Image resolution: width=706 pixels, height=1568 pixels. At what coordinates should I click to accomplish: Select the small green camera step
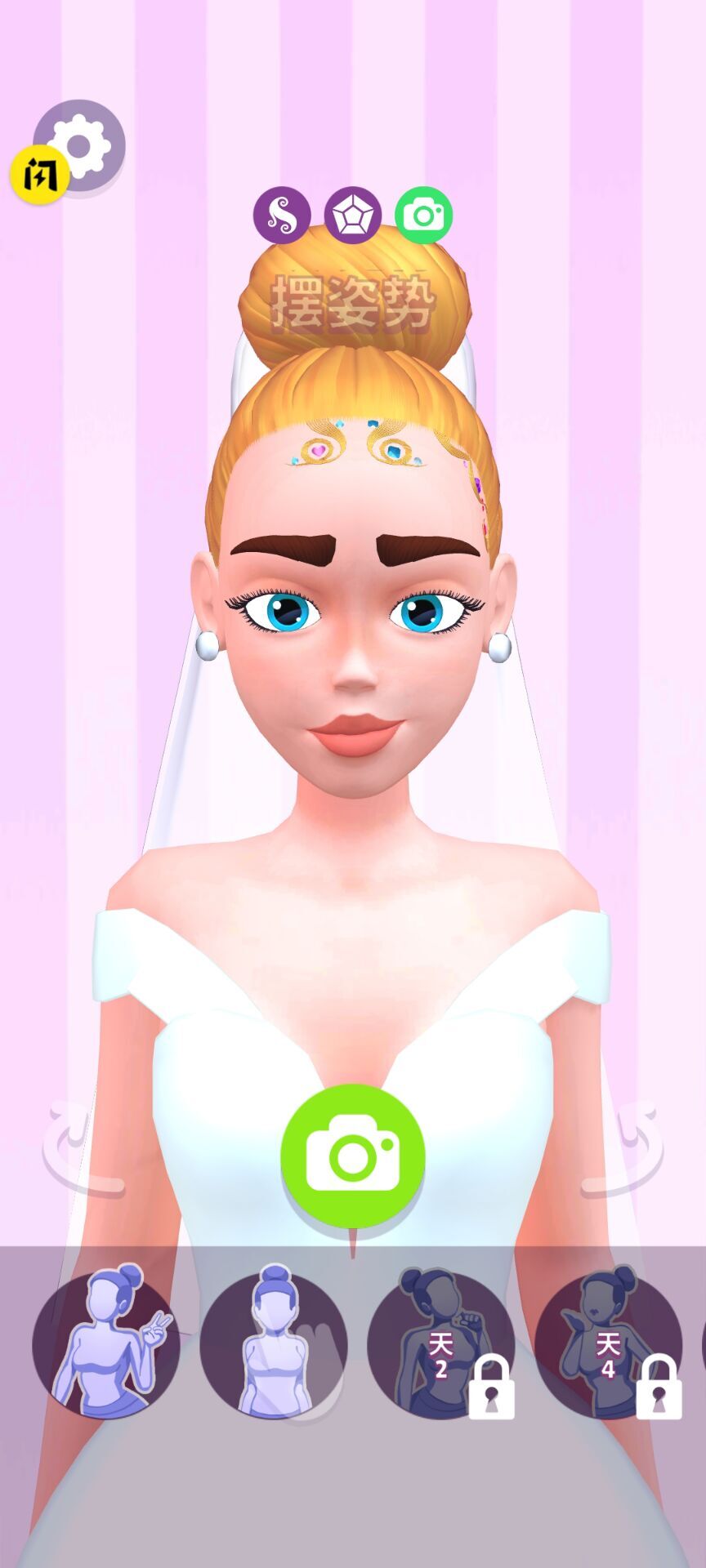[x=423, y=216]
